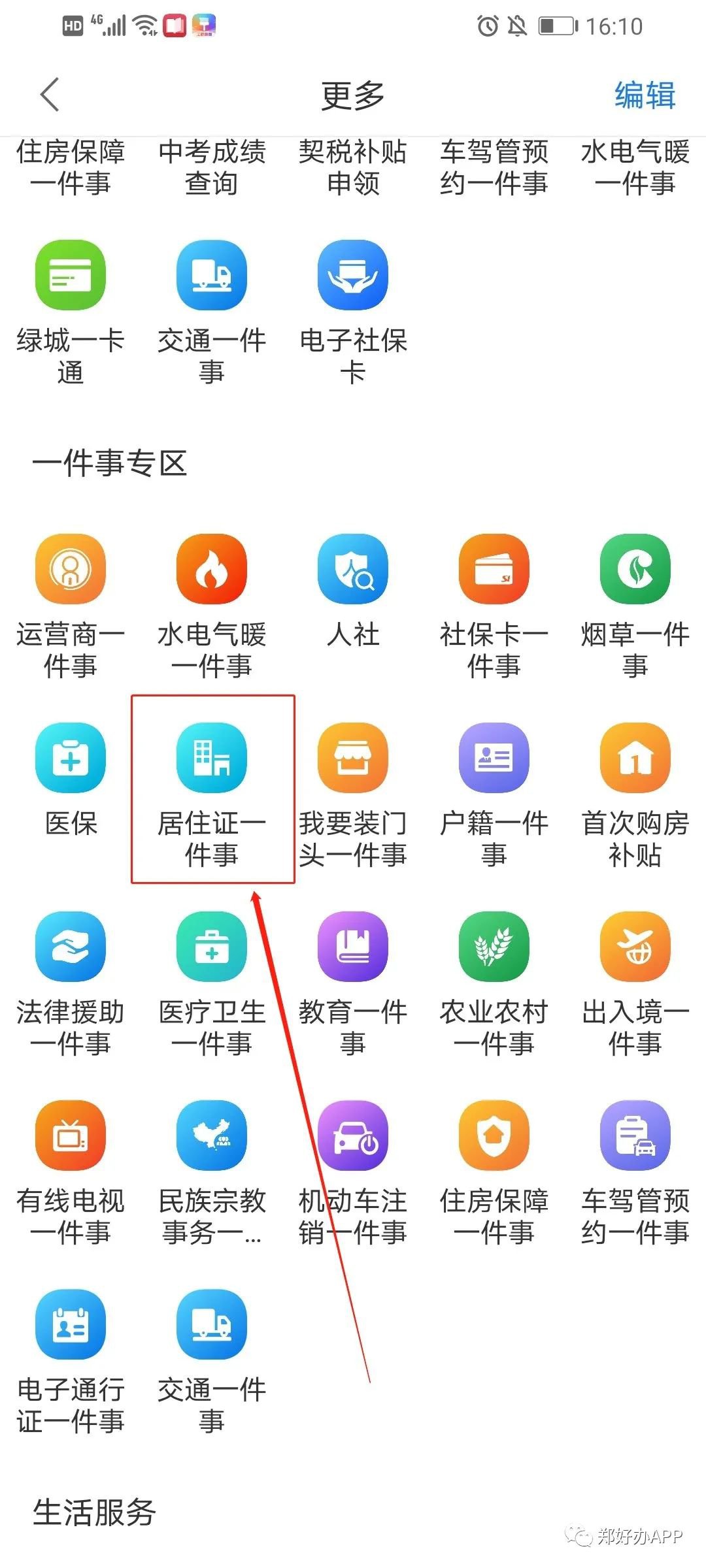
Task: Select 医疗卫生一件事
Action: tap(212, 947)
